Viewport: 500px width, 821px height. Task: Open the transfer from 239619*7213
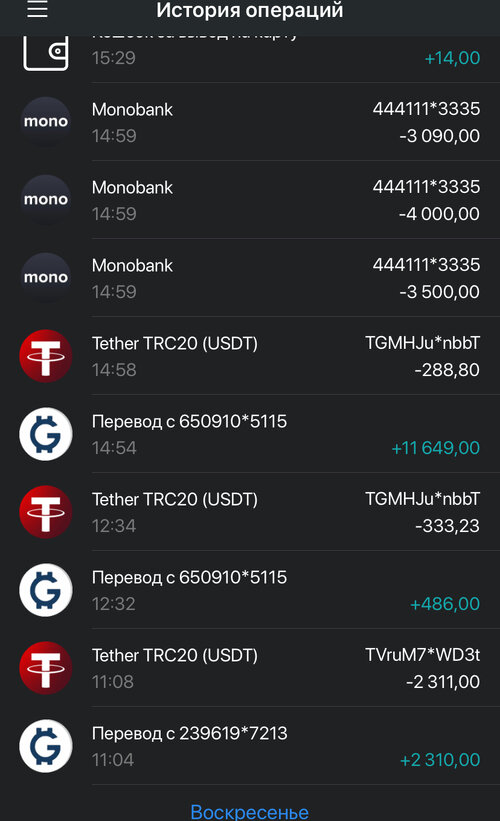pyautogui.click(x=250, y=746)
